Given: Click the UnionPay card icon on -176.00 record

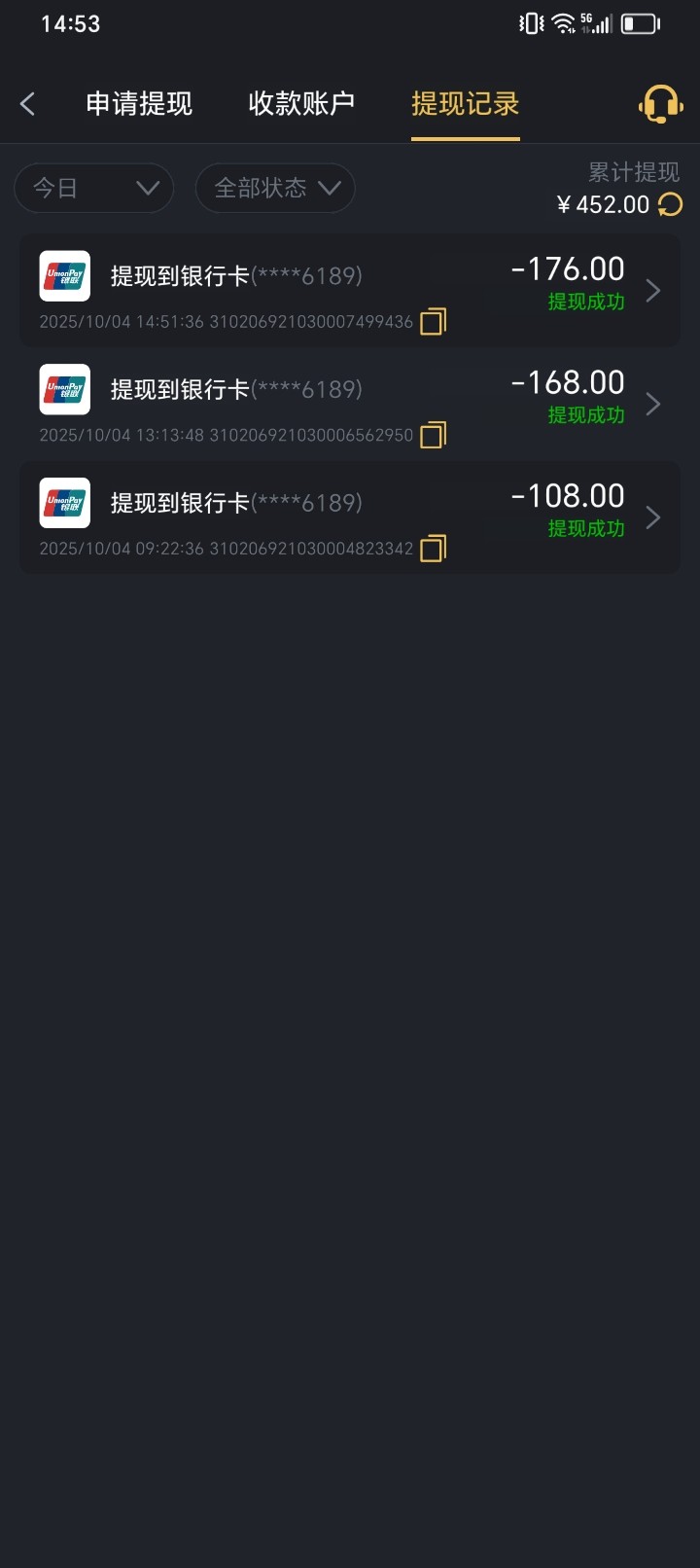Looking at the screenshot, I should point(64,276).
